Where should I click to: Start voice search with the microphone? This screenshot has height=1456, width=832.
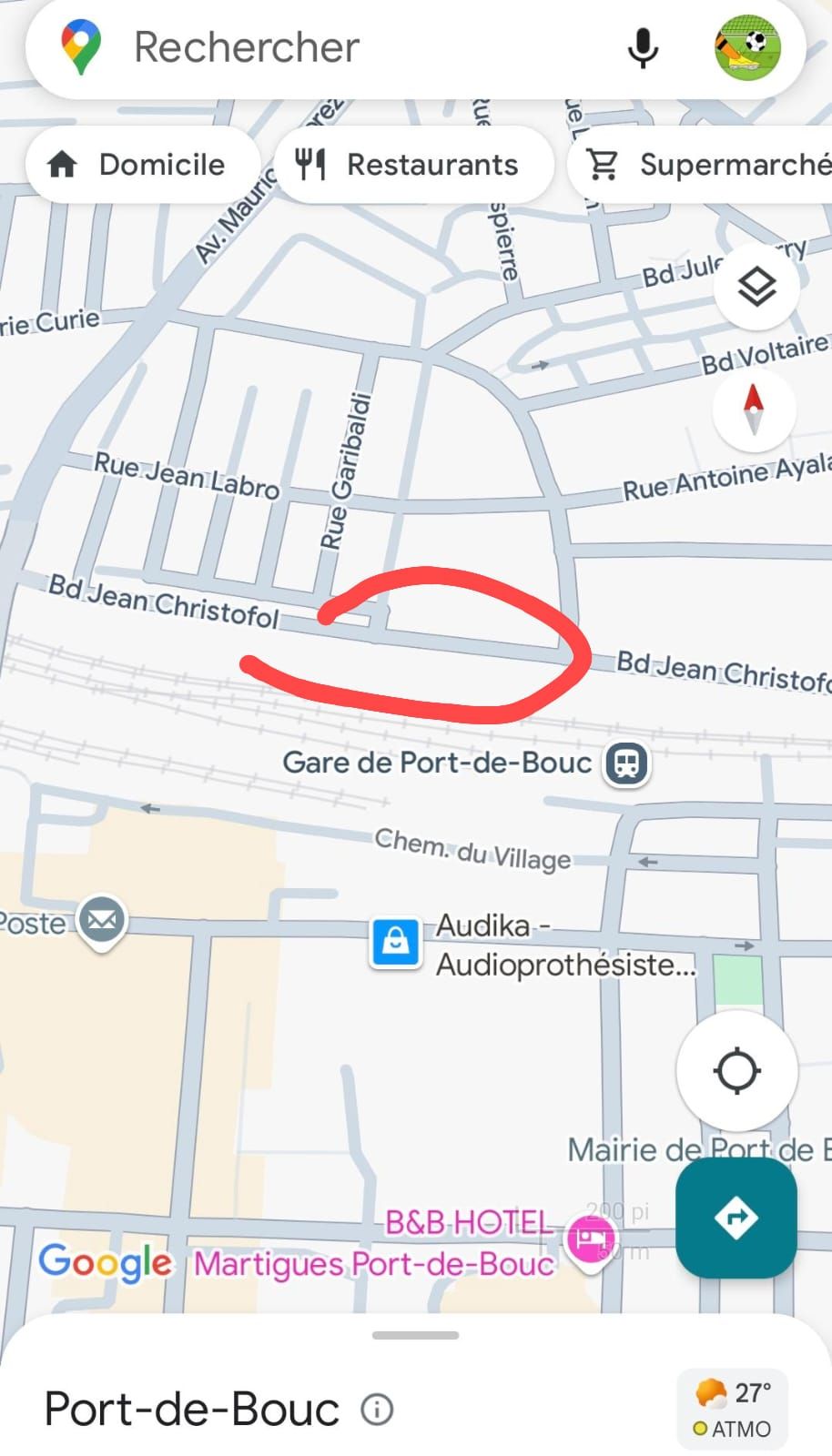point(643,47)
